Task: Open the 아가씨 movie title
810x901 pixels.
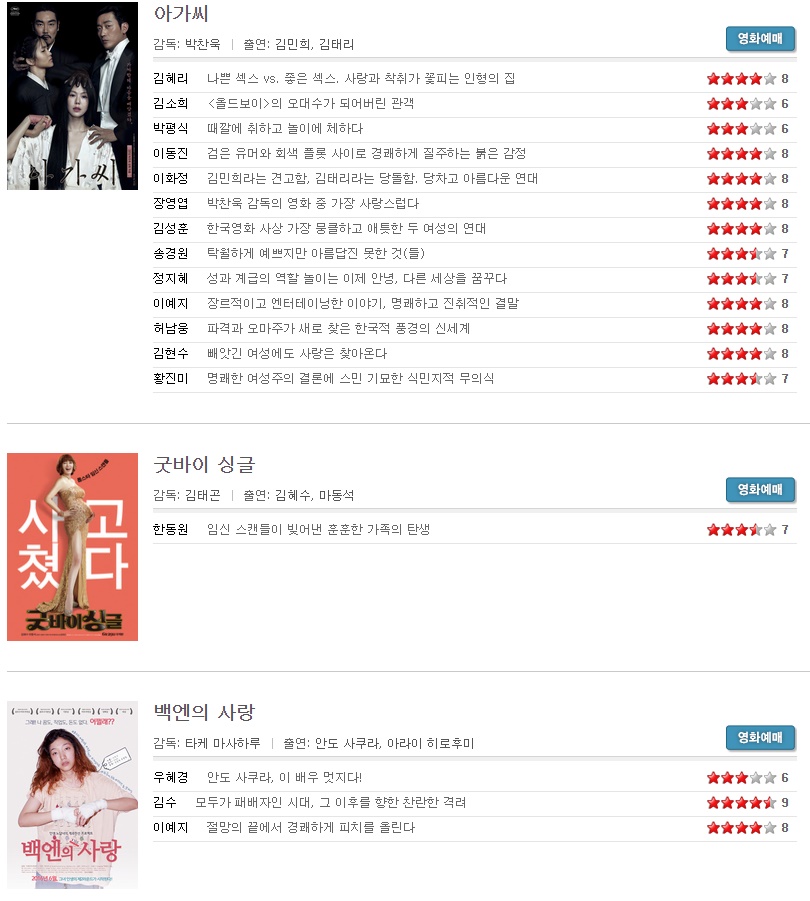Action: [181, 14]
